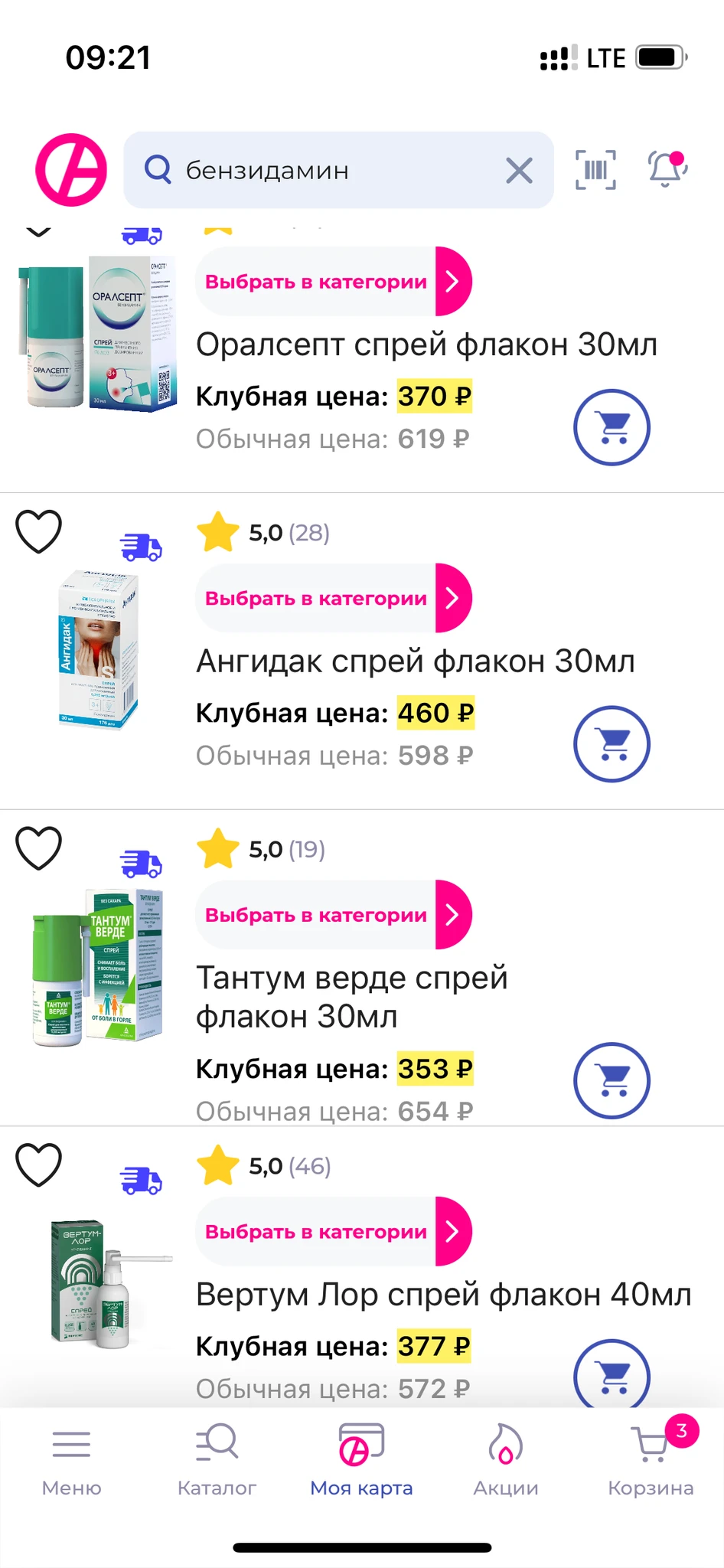Screen dimensions: 724x1568
Task: Favorite the Ангидак спрей product
Action: [39, 531]
